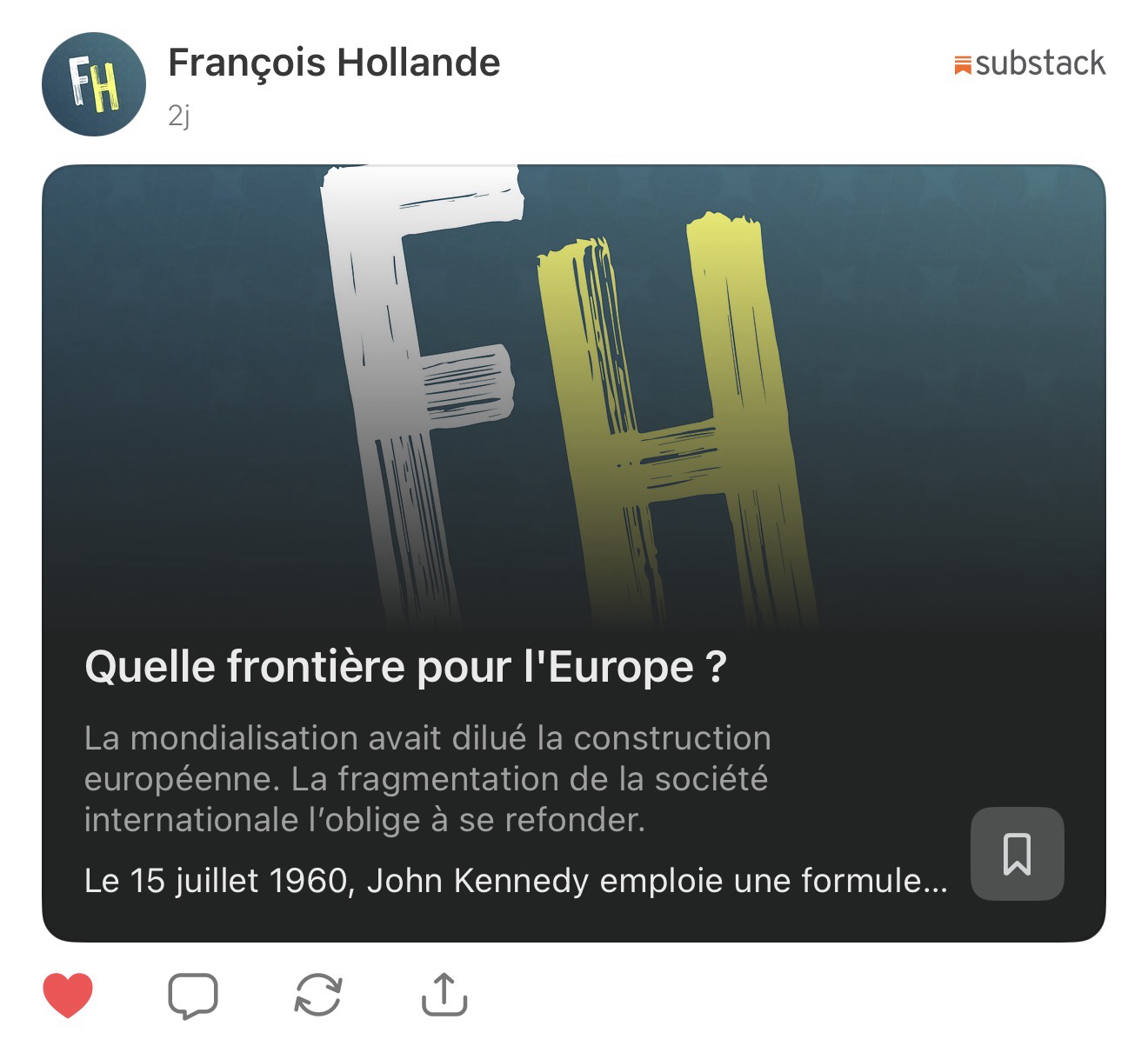
Task: Open the comments on this post
Action: [192, 996]
